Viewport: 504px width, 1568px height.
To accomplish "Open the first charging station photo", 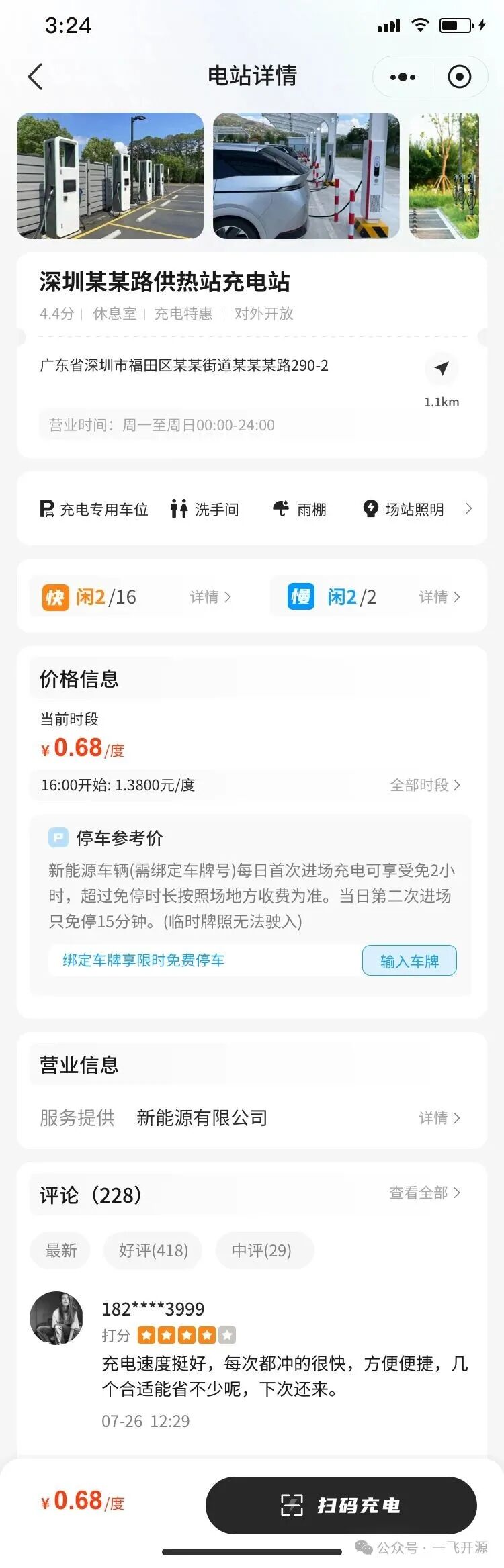I will pyautogui.click(x=110, y=176).
